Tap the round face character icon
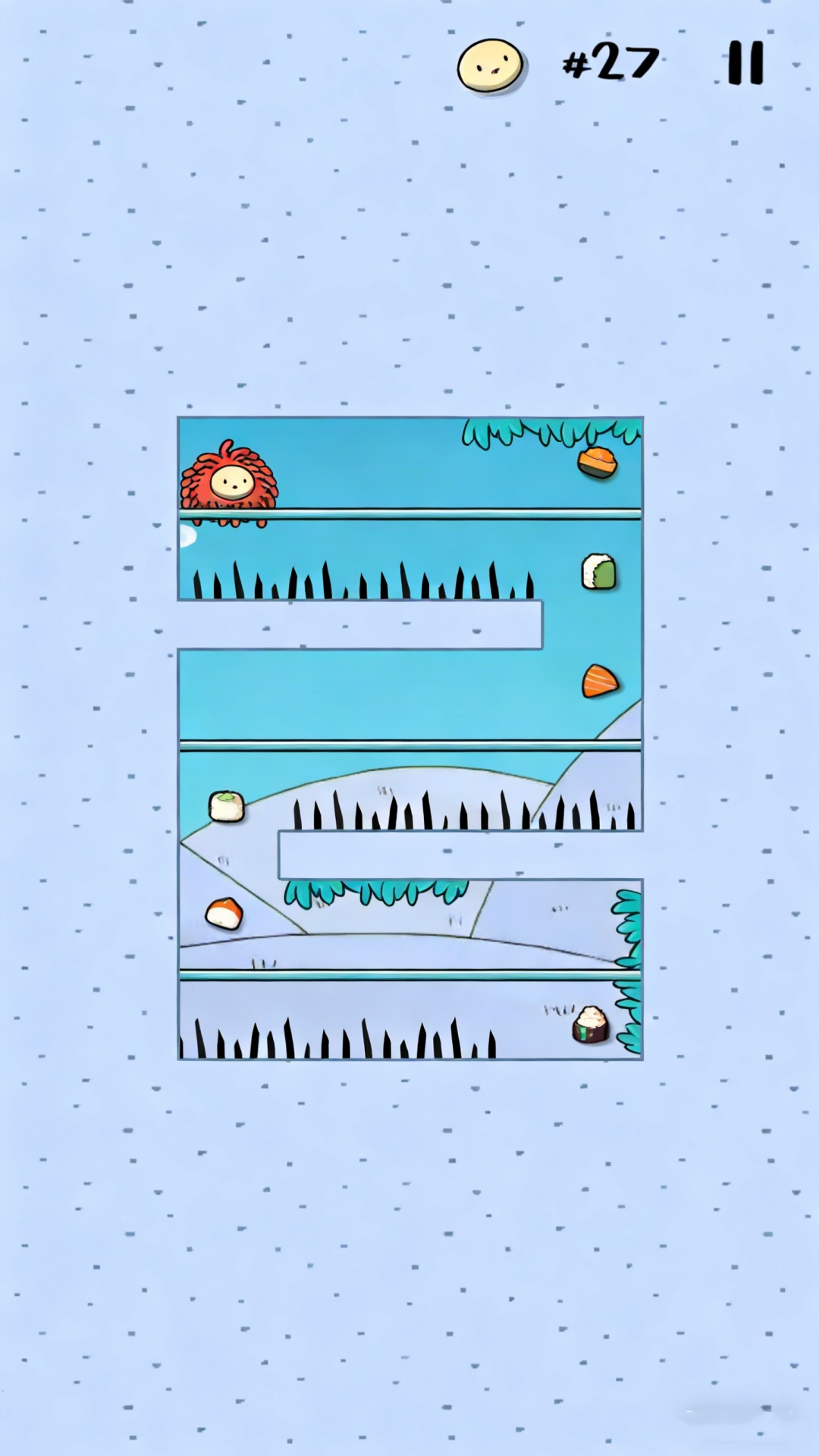The image size is (819, 1456). [490, 66]
